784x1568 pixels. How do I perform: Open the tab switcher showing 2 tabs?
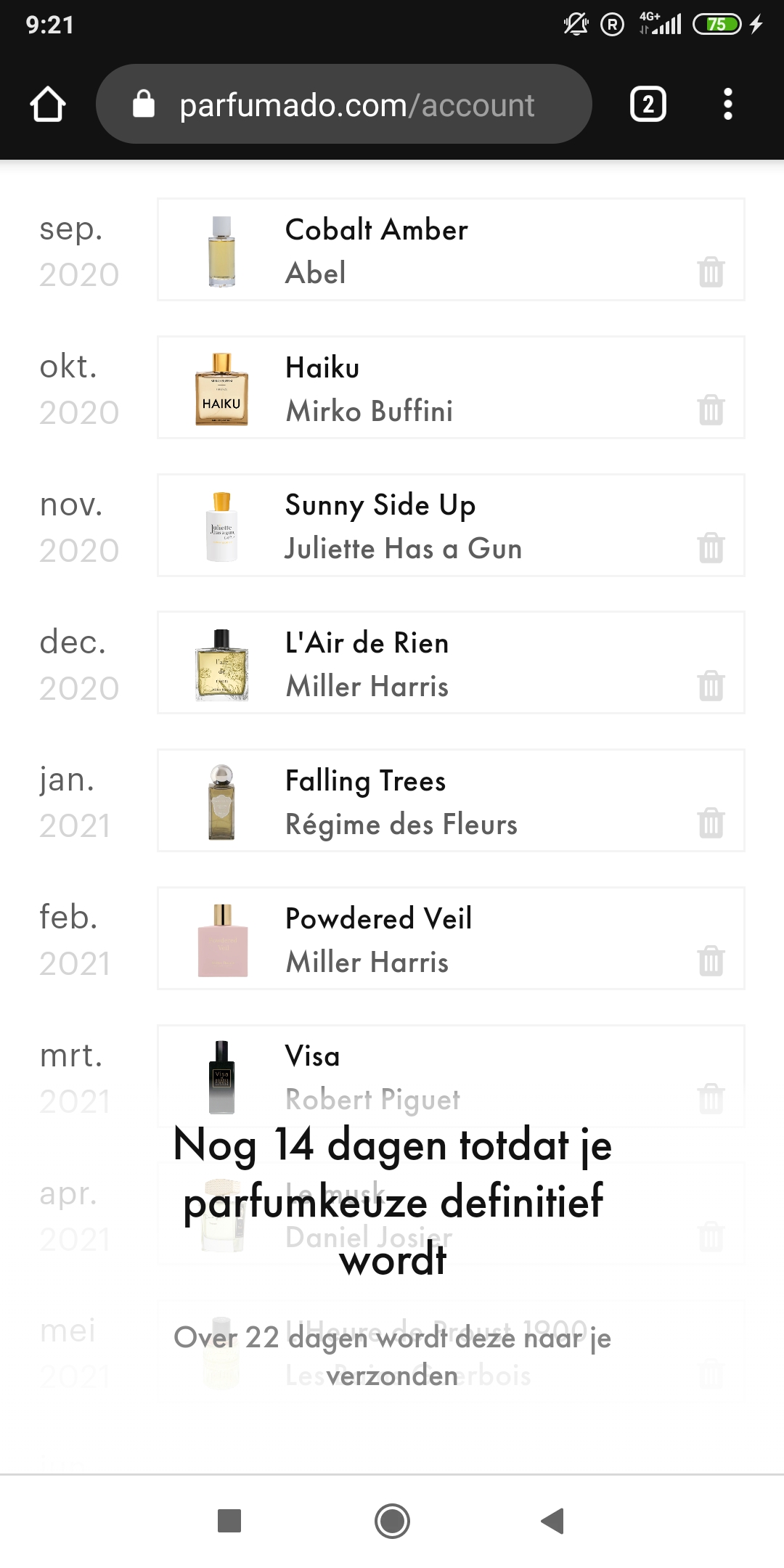(x=648, y=105)
